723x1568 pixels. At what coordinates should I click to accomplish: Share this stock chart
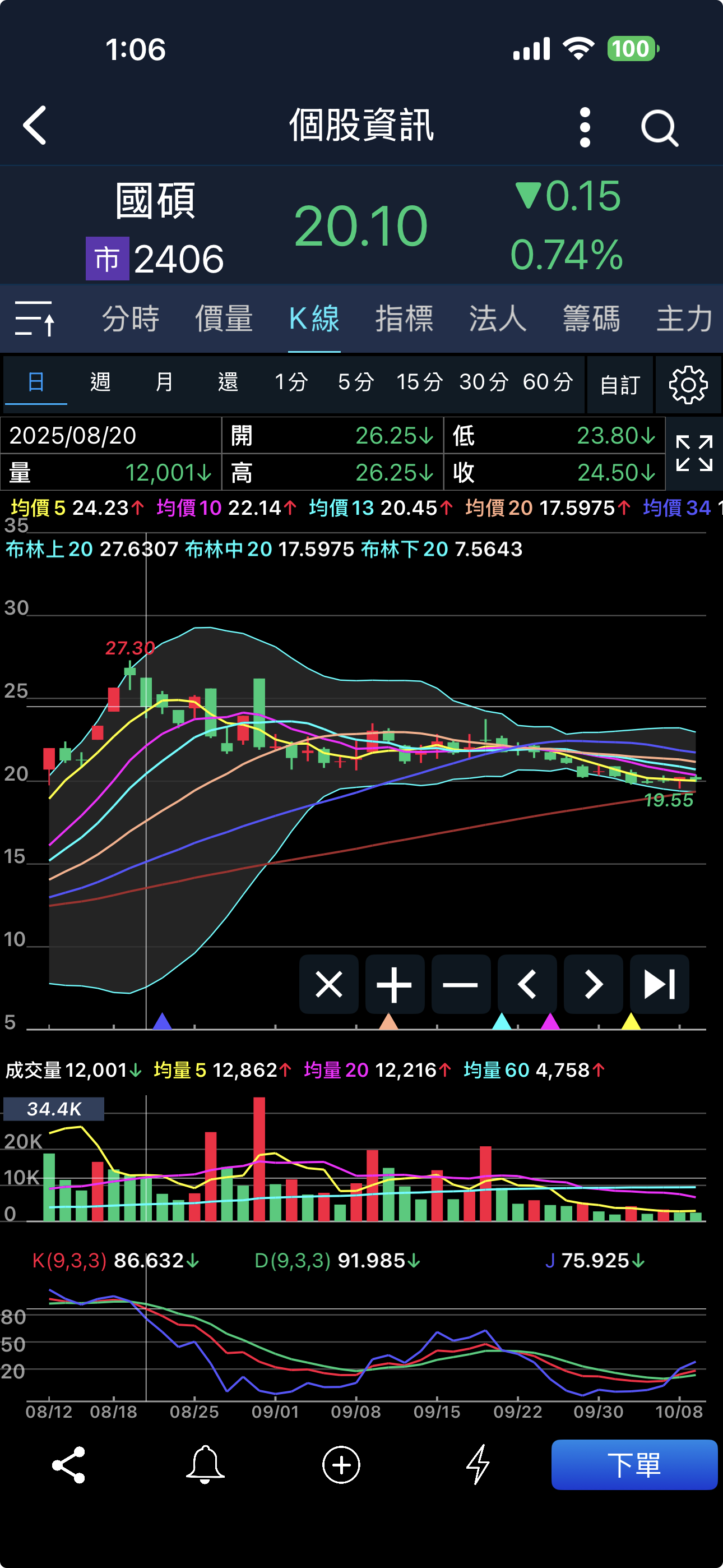coord(69,1467)
